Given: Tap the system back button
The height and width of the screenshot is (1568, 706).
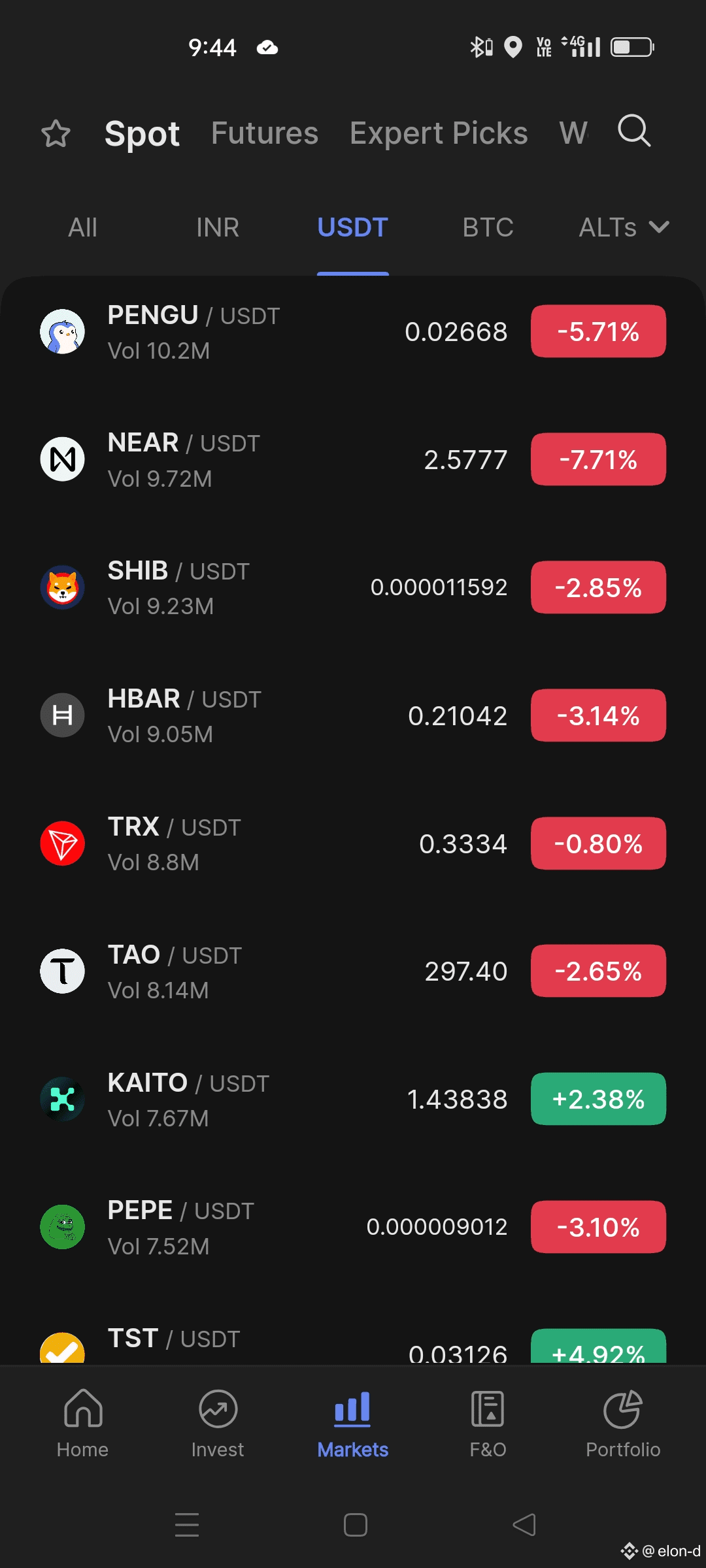Looking at the screenshot, I should (524, 1525).
